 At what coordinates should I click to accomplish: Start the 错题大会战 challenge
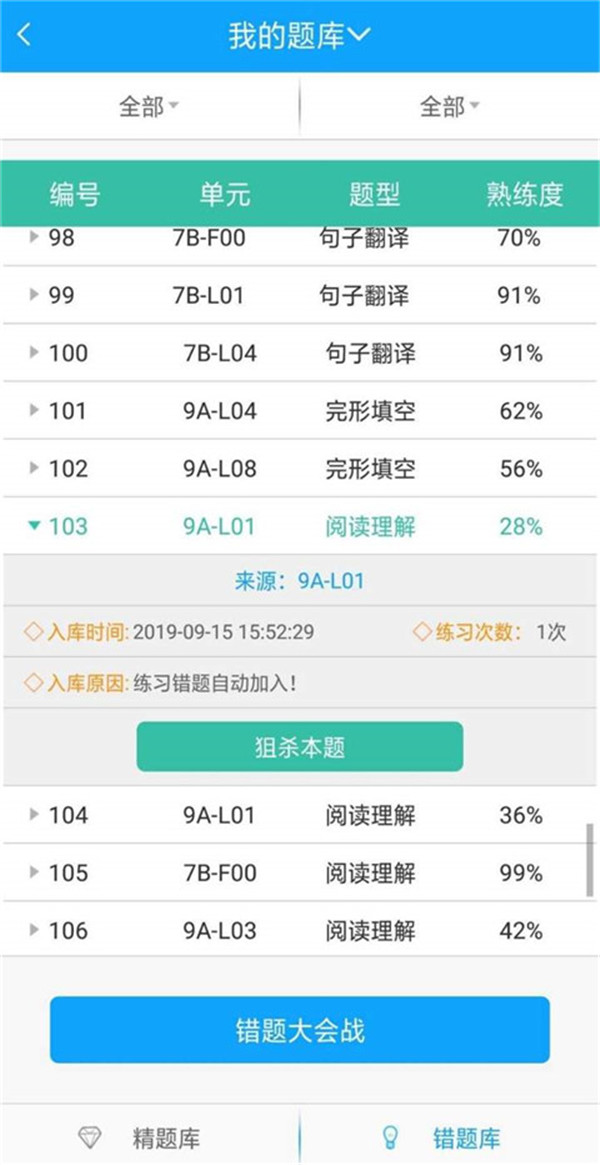[300, 1029]
